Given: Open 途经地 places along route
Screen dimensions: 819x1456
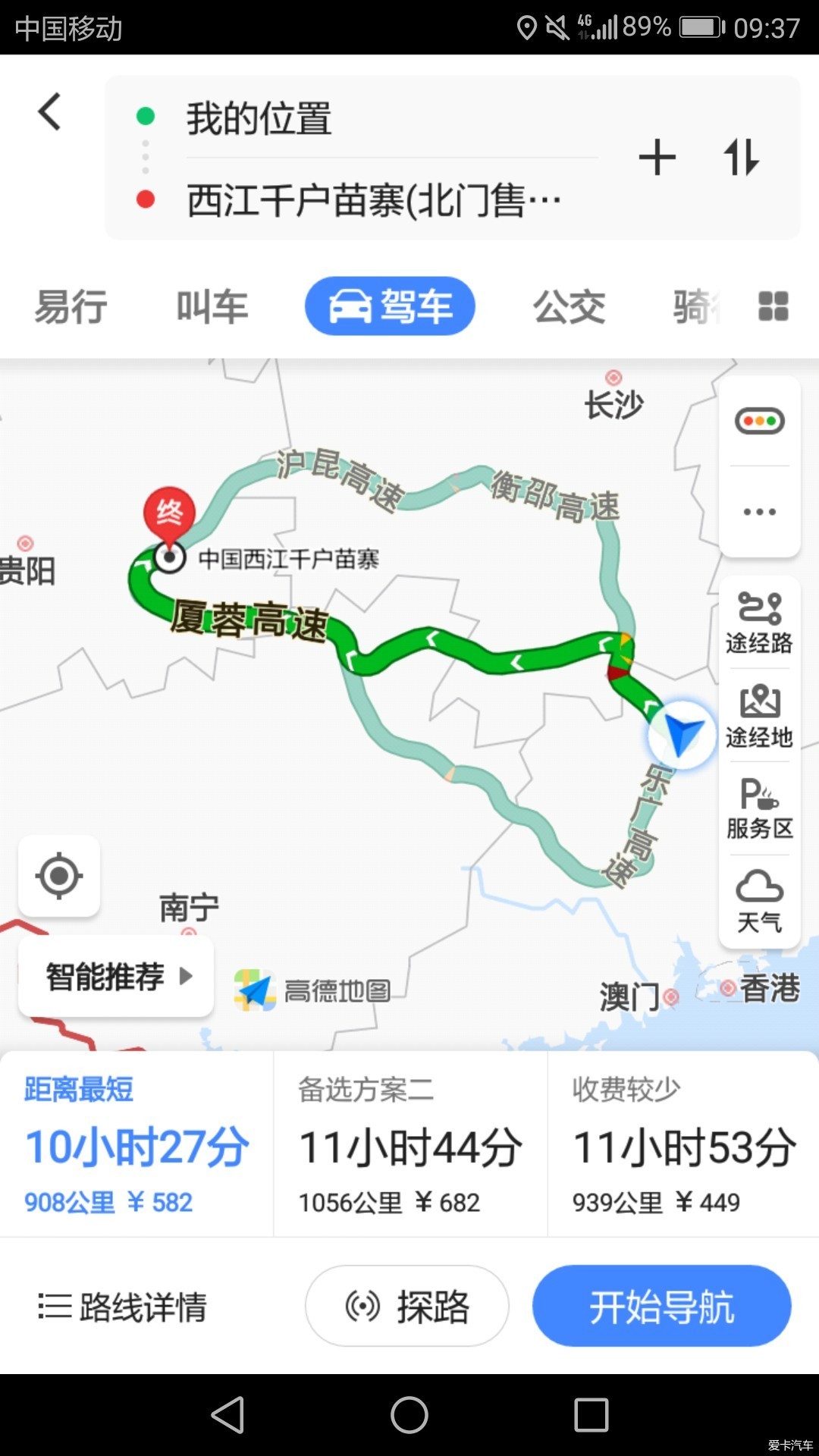Looking at the screenshot, I should click(759, 716).
